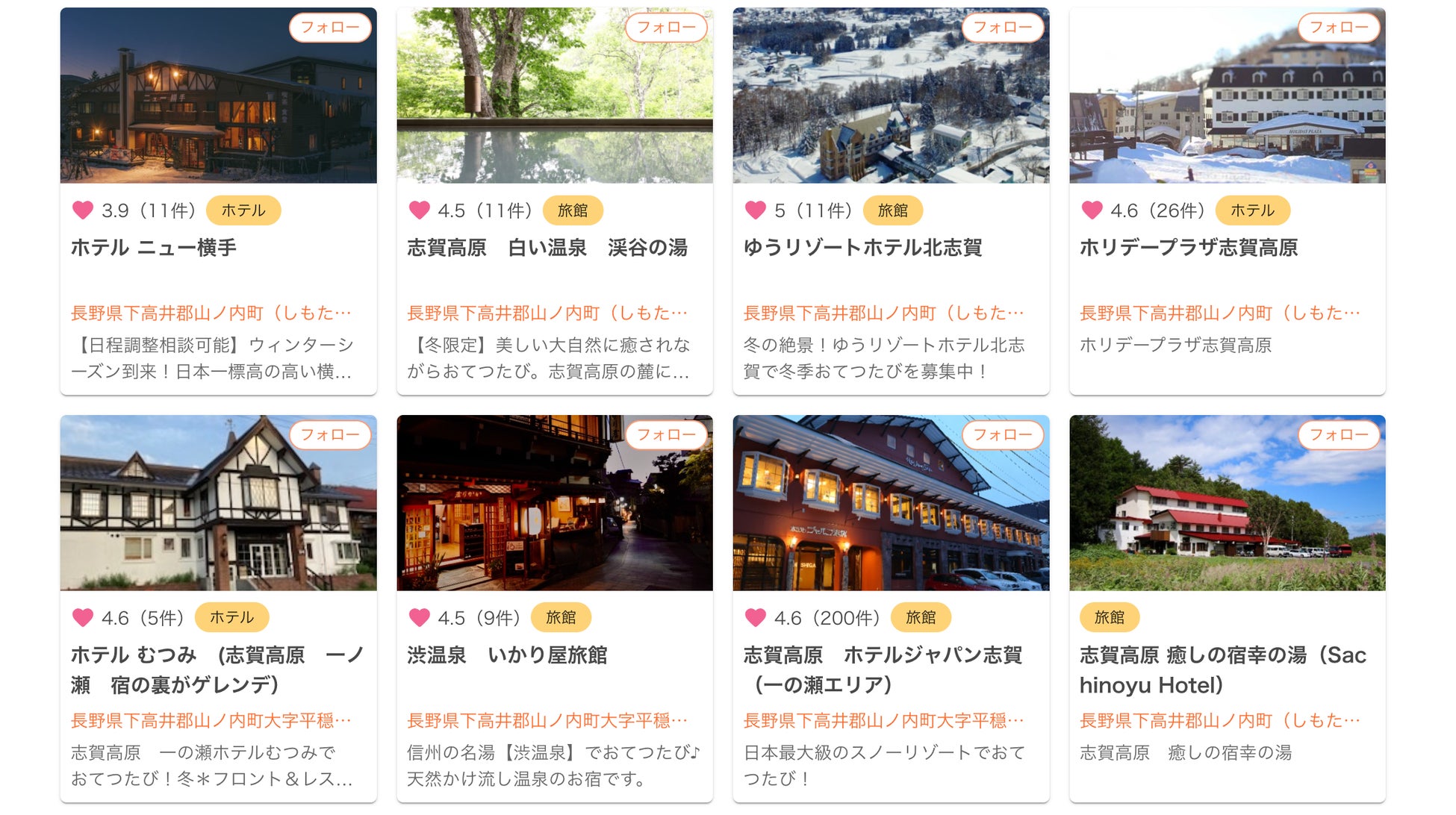Open 渋温泉 いかり屋旅館 card
This screenshot has height=815, width=1456.
pos(507,655)
